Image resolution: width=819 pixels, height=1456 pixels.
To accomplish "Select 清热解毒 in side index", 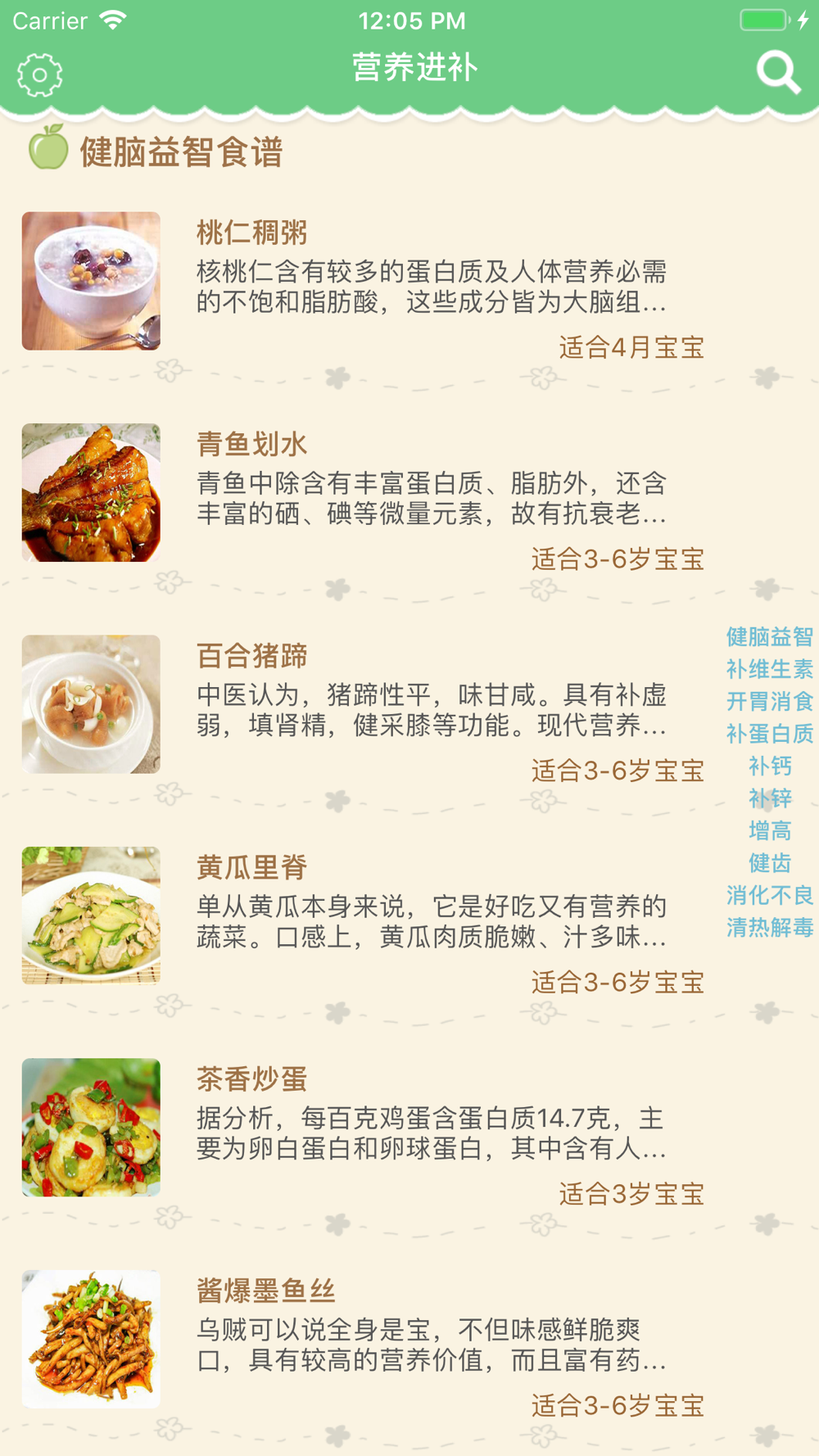I will coord(770,928).
